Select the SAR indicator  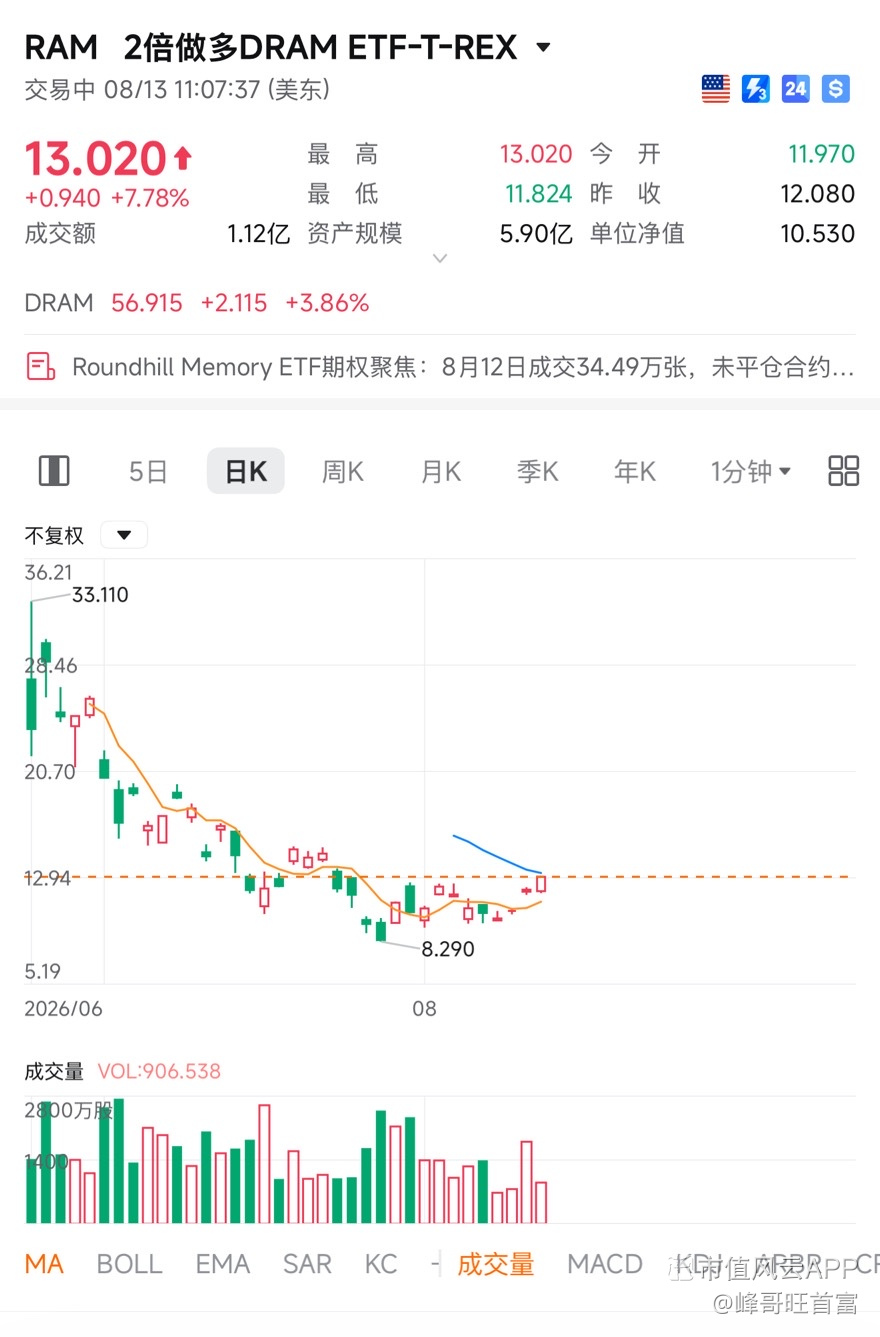pyautogui.click(x=307, y=1264)
